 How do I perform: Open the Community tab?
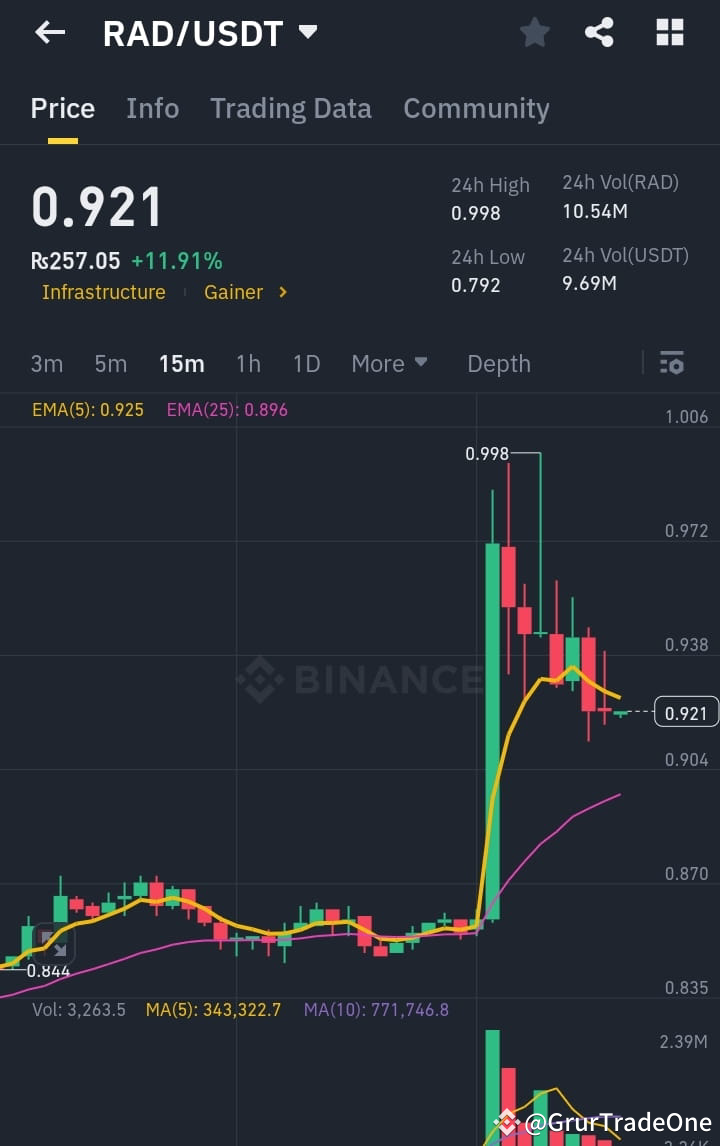(476, 108)
